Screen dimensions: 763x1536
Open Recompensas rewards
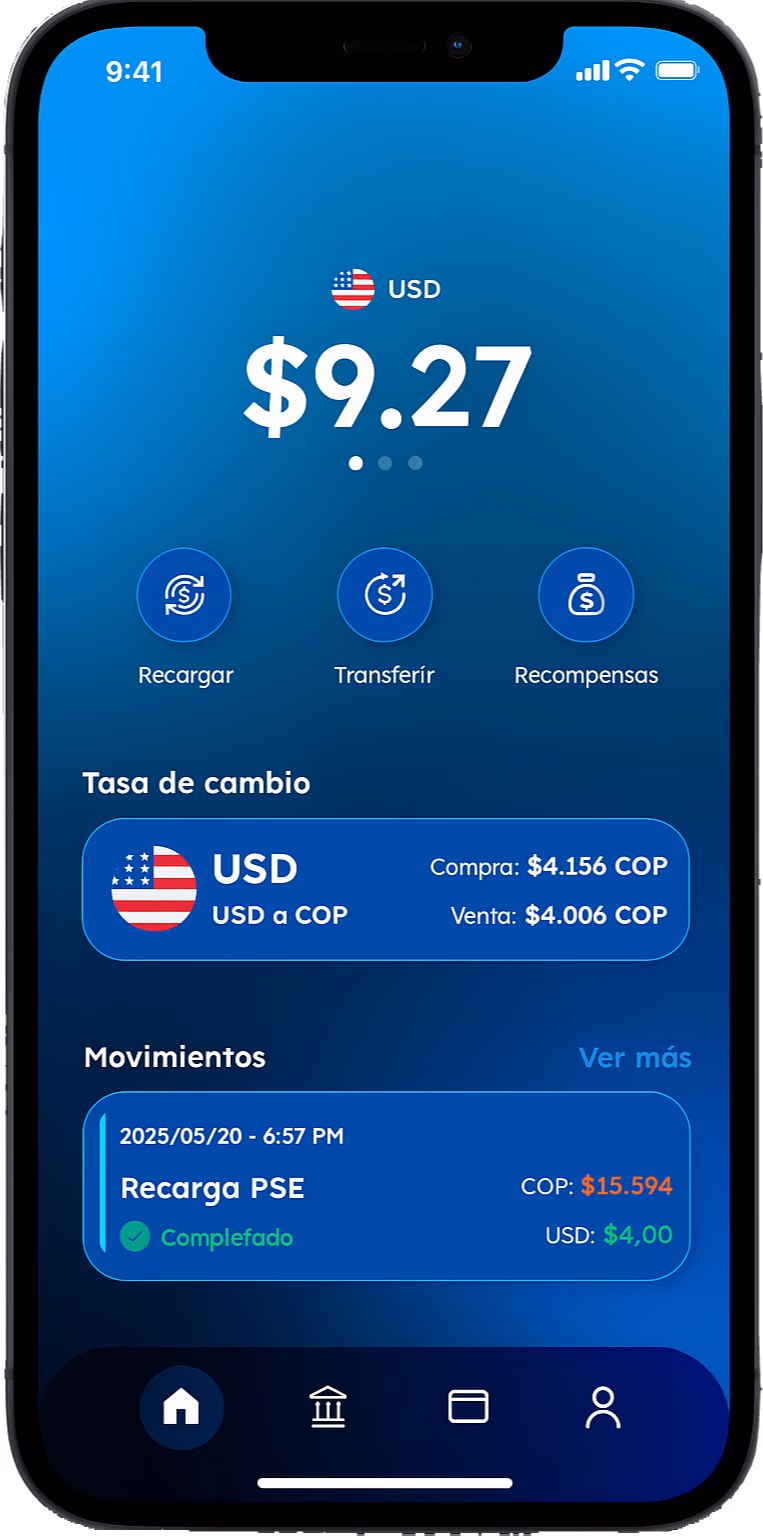click(x=586, y=595)
